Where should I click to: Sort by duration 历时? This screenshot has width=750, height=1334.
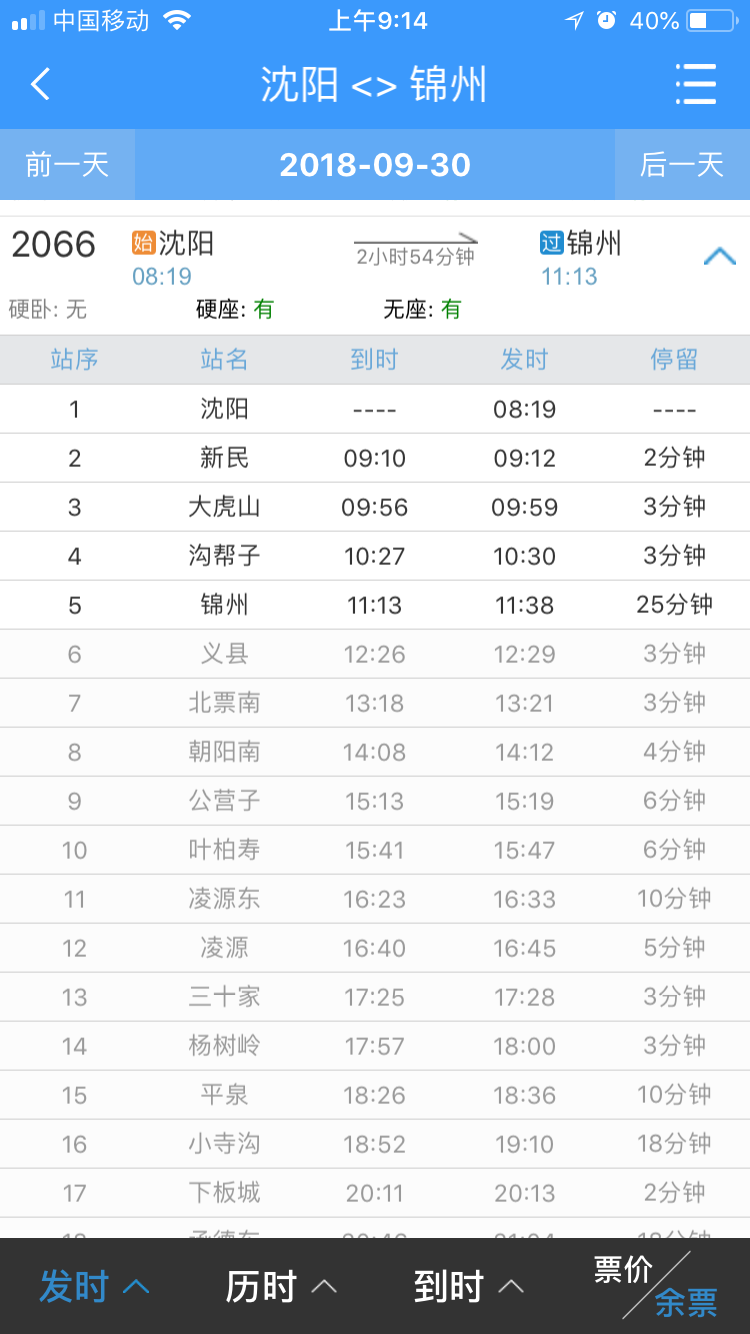pyautogui.click(x=281, y=1286)
